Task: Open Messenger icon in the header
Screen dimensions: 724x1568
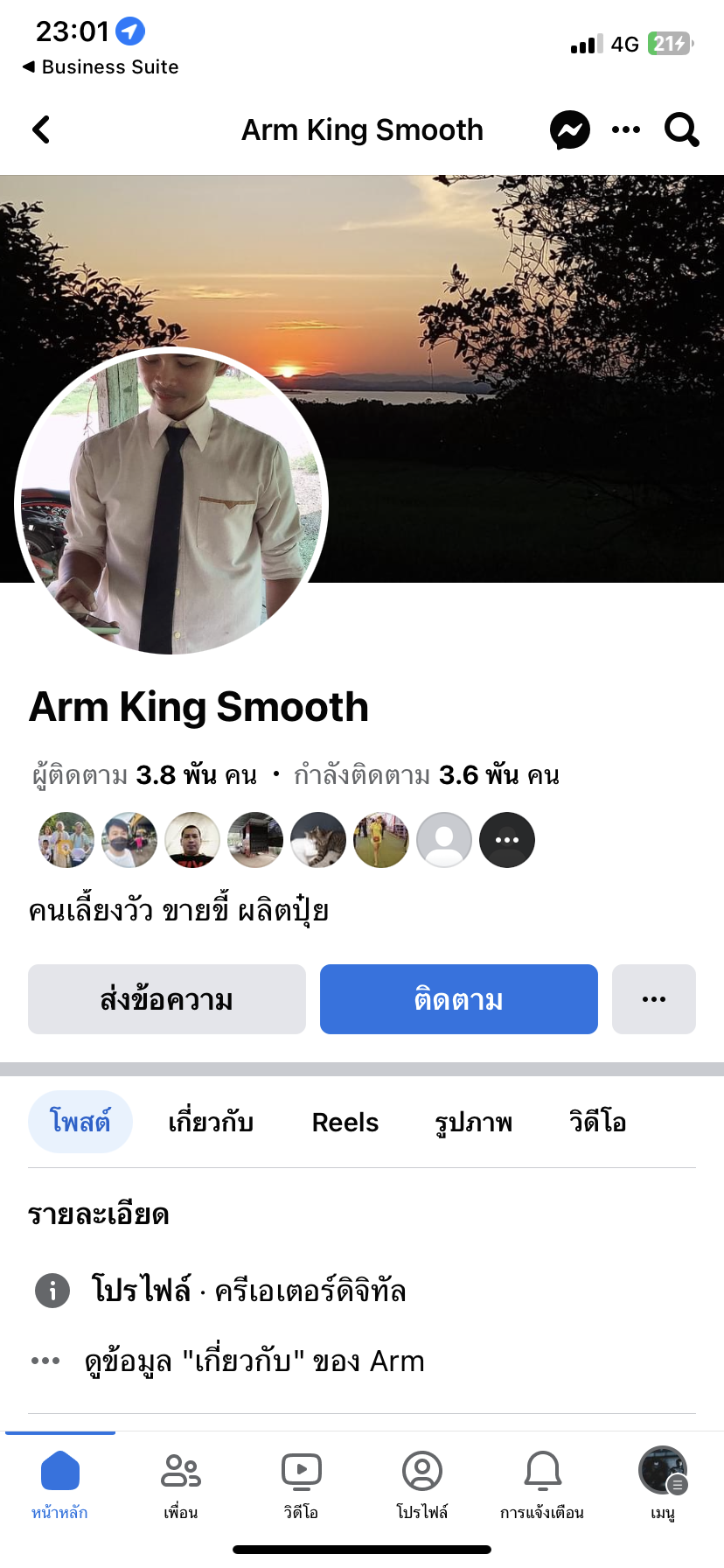Action: [x=569, y=130]
